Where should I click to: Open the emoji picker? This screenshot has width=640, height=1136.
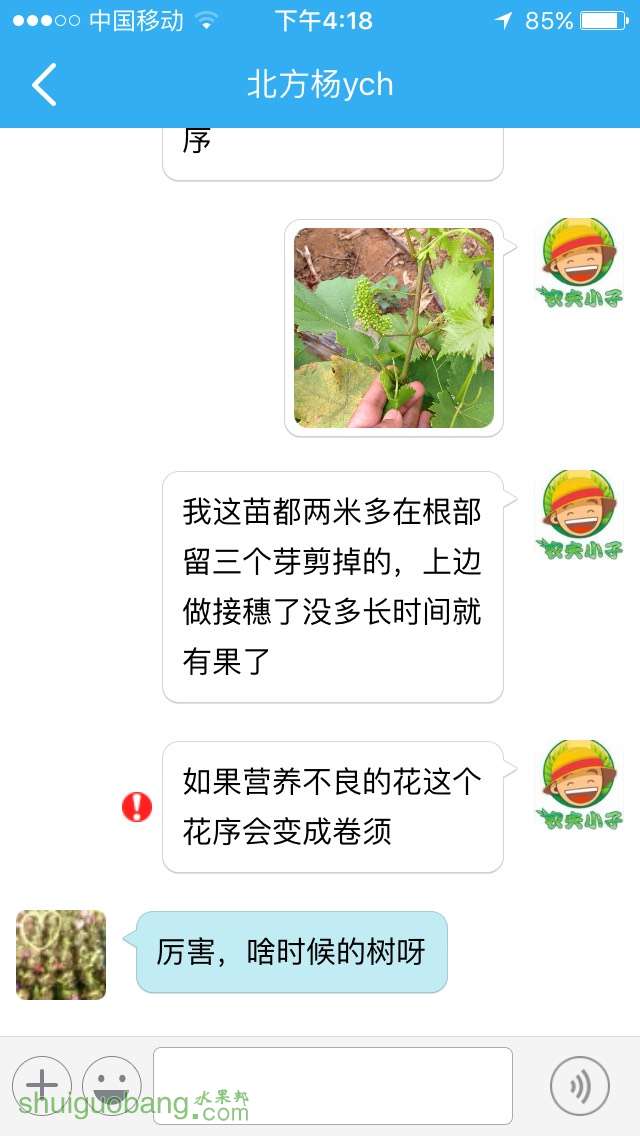111,1085
